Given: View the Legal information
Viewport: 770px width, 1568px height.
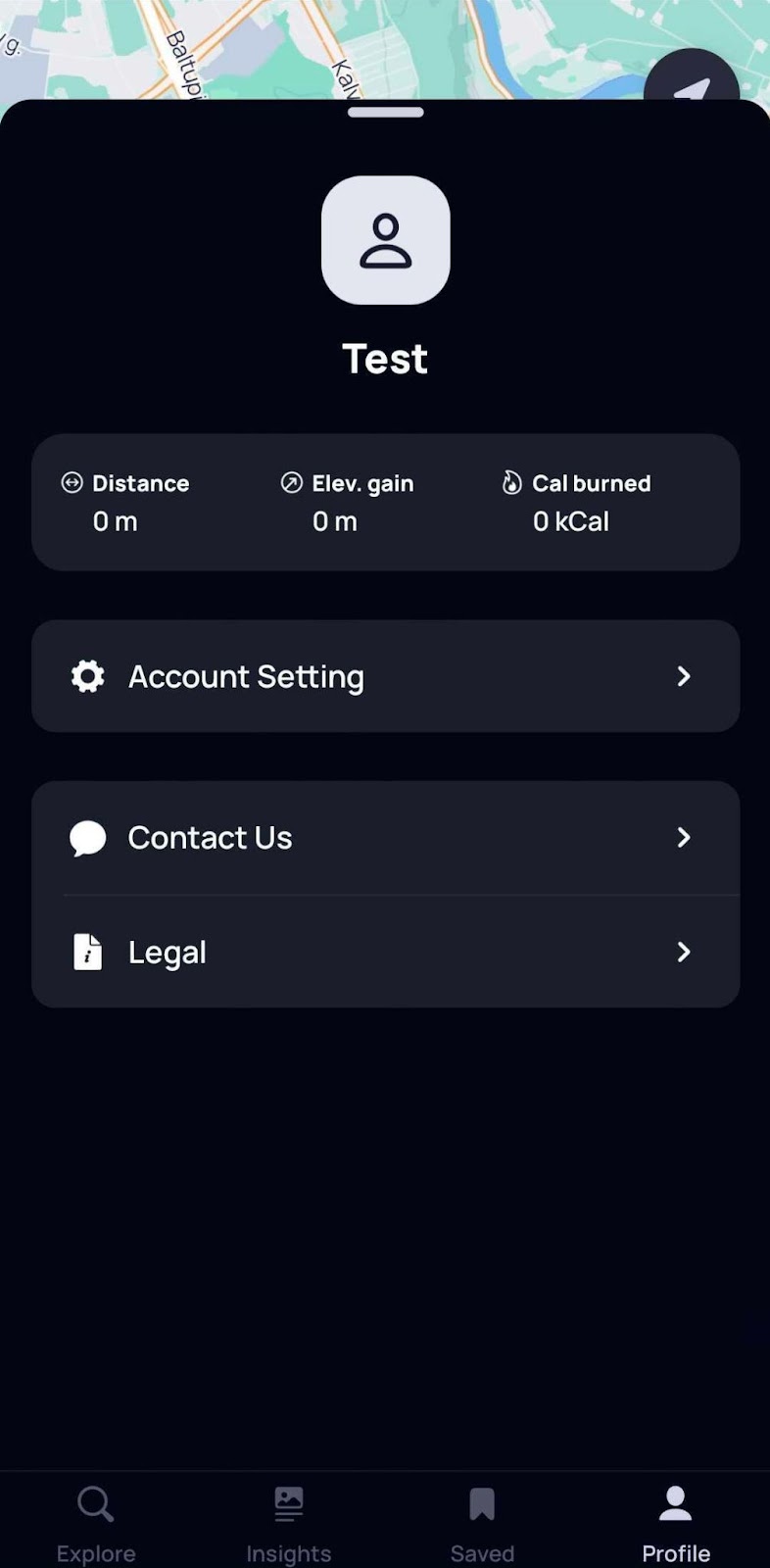Looking at the screenshot, I should coord(385,952).
